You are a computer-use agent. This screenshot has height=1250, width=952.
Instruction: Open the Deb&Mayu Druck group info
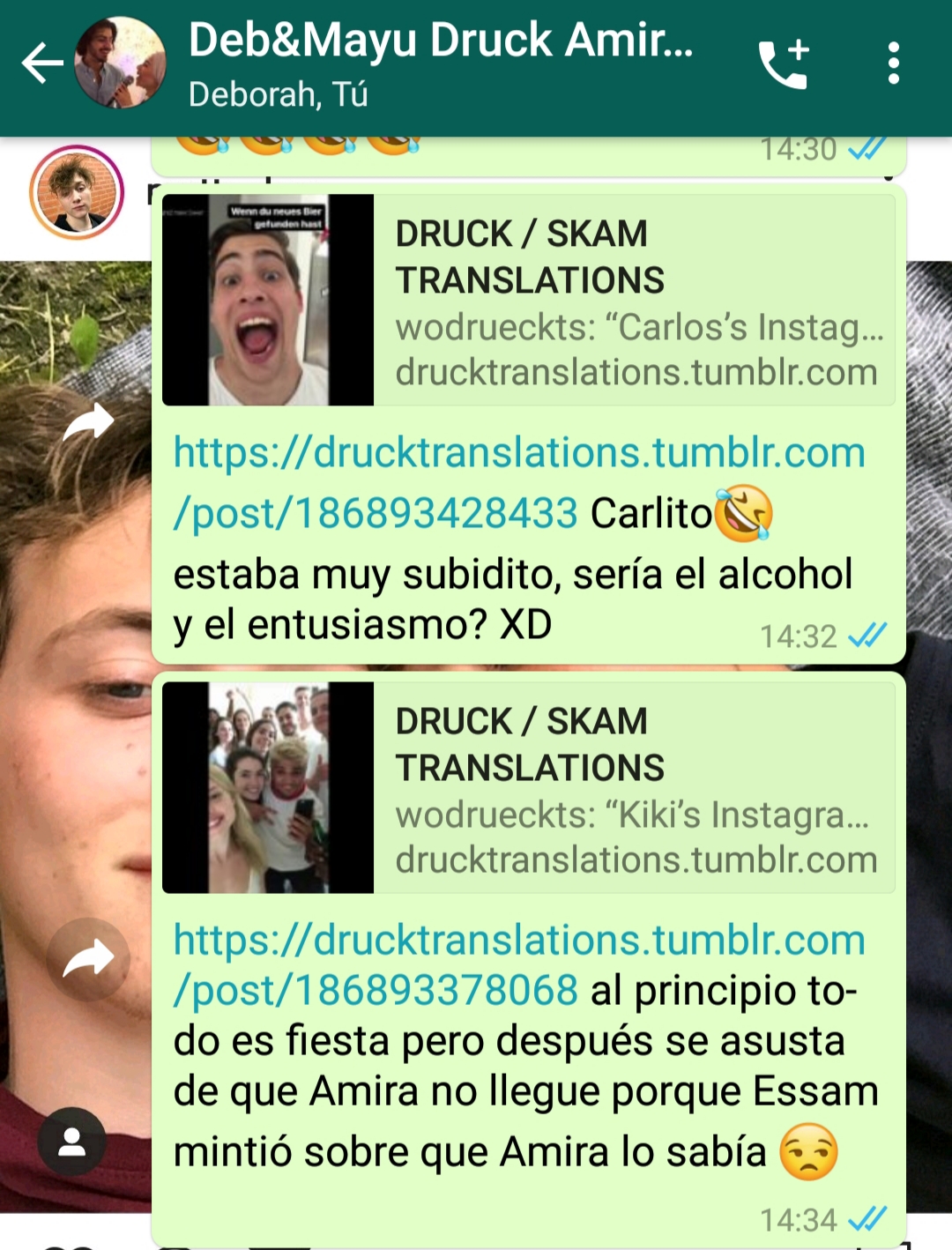441,63
